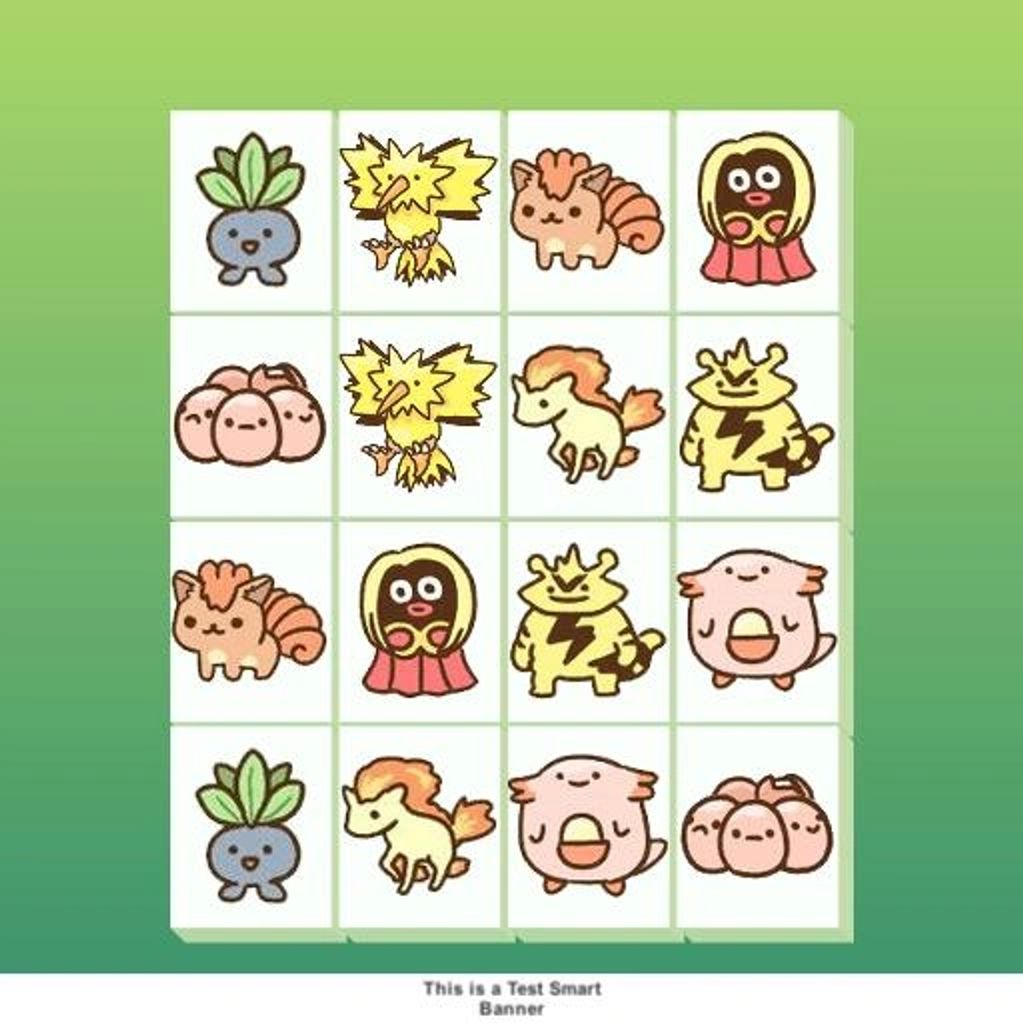The width and height of the screenshot is (1023, 1023).
Task: Choose the Chansey tile above Exeggcute
Action: coord(757,621)
